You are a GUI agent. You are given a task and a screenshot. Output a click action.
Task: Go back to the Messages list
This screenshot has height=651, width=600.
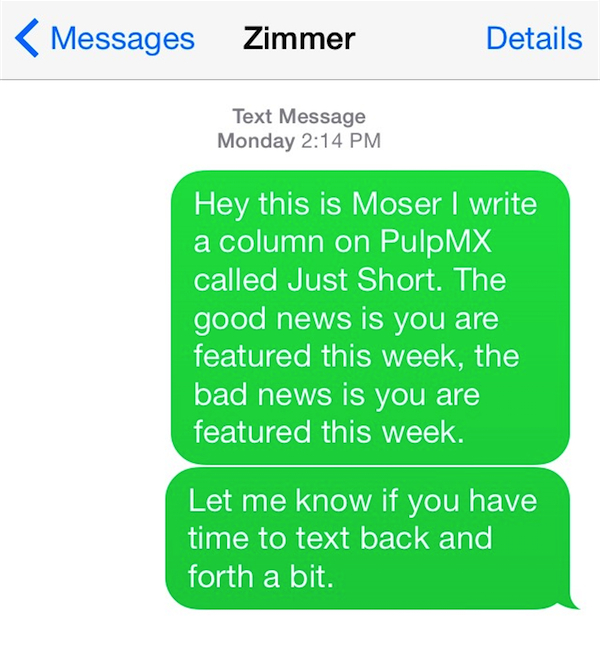pos(105,39)
